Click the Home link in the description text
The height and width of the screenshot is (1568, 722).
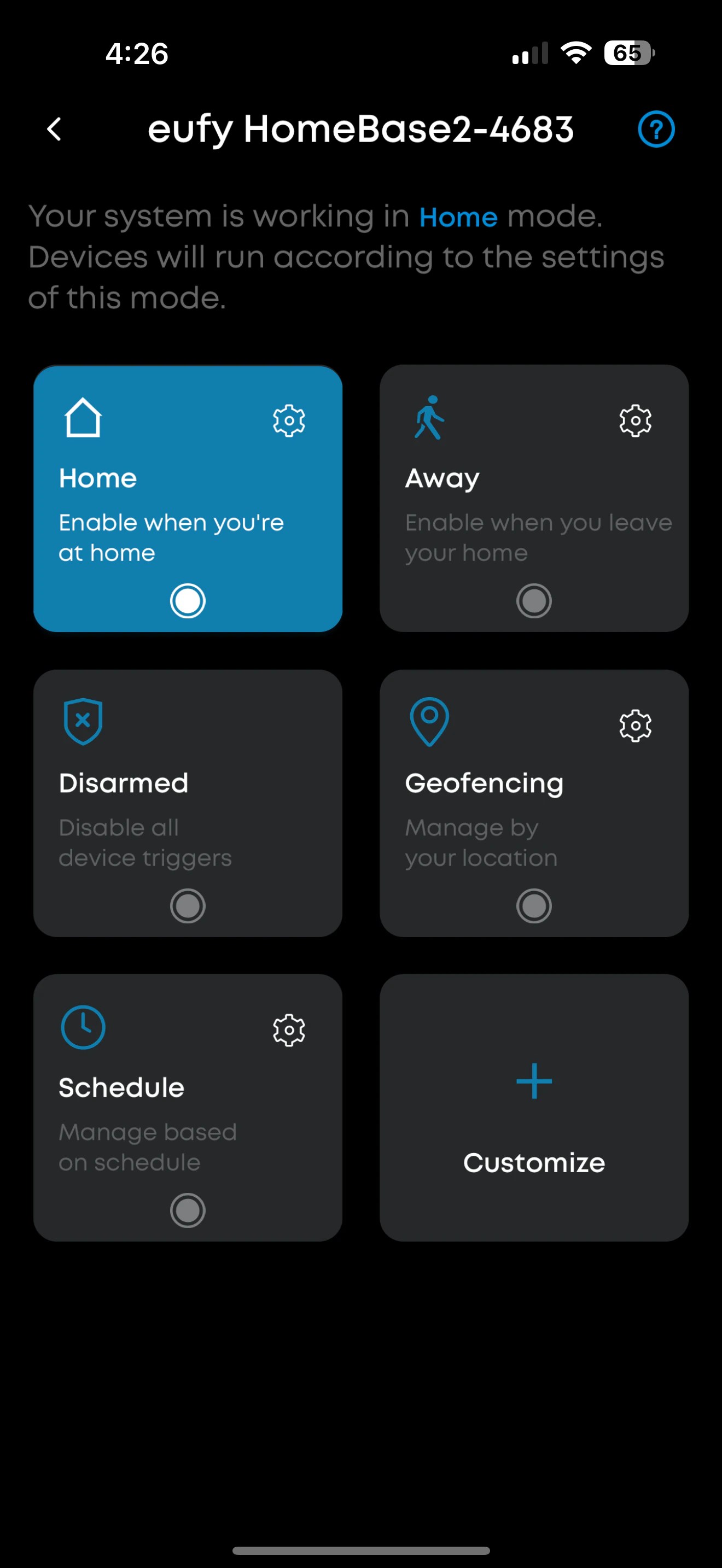coord(457,217)
